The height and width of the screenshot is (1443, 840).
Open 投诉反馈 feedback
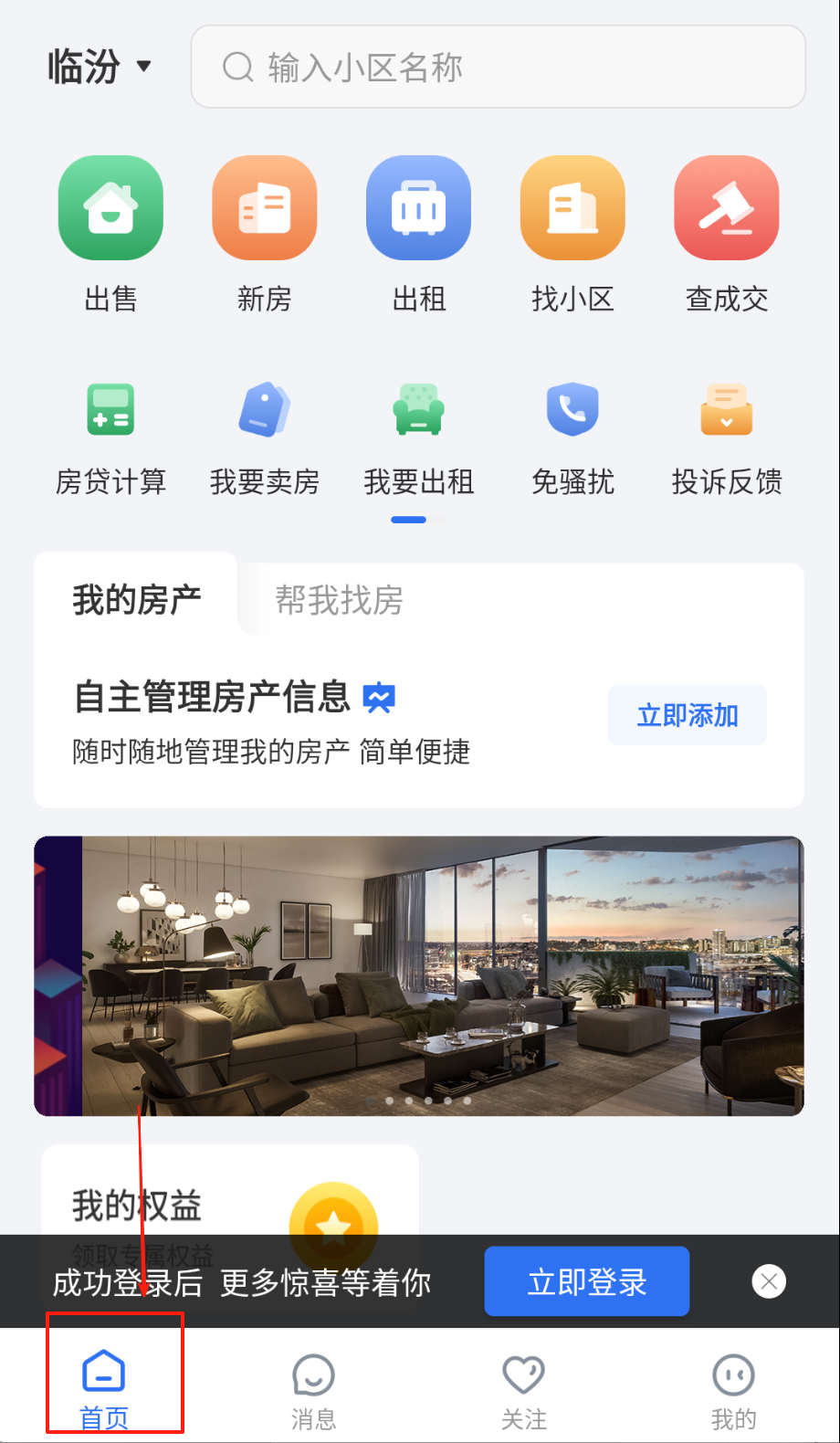727,437
